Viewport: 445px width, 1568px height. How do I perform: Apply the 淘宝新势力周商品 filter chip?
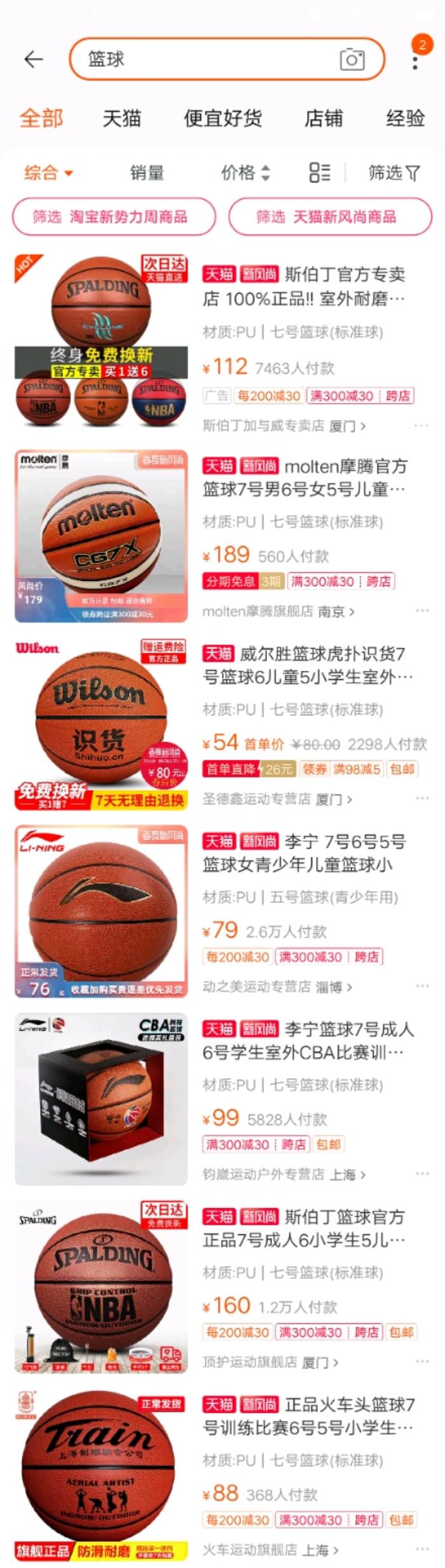pyautogui.click(x=114, y=217)
